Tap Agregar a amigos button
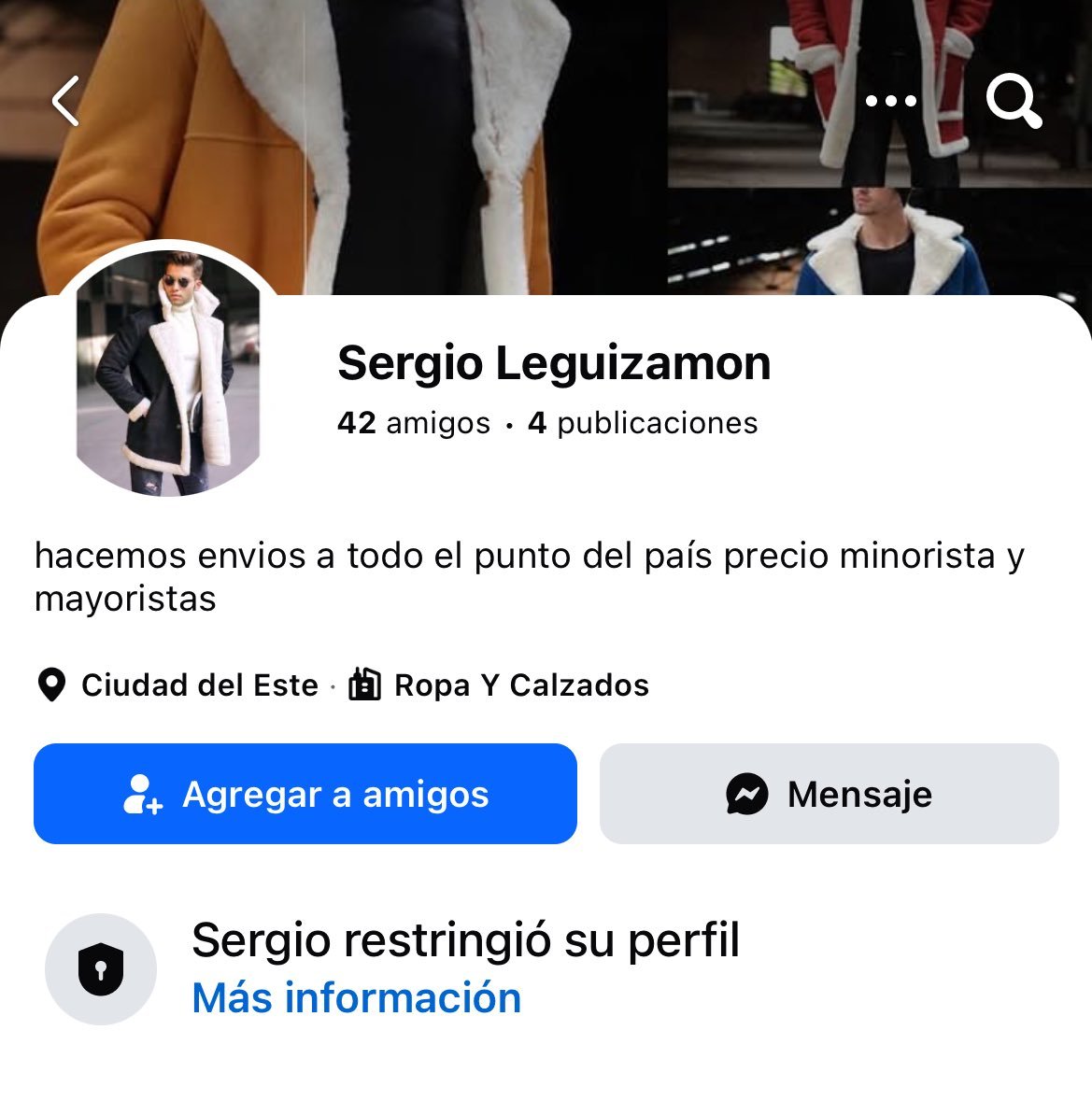 [305, 794]
